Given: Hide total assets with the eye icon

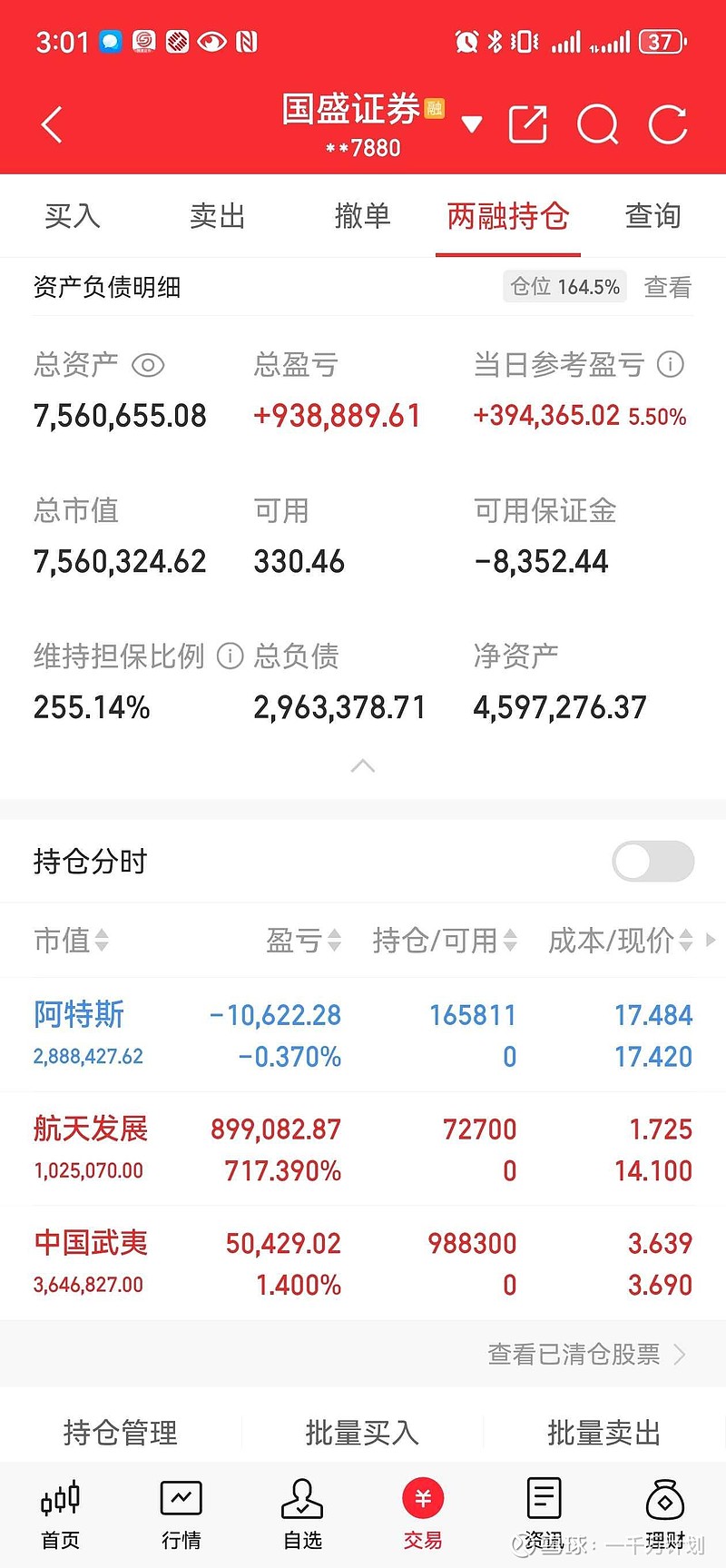Looking at the screenshot, I should coord(148,365).
